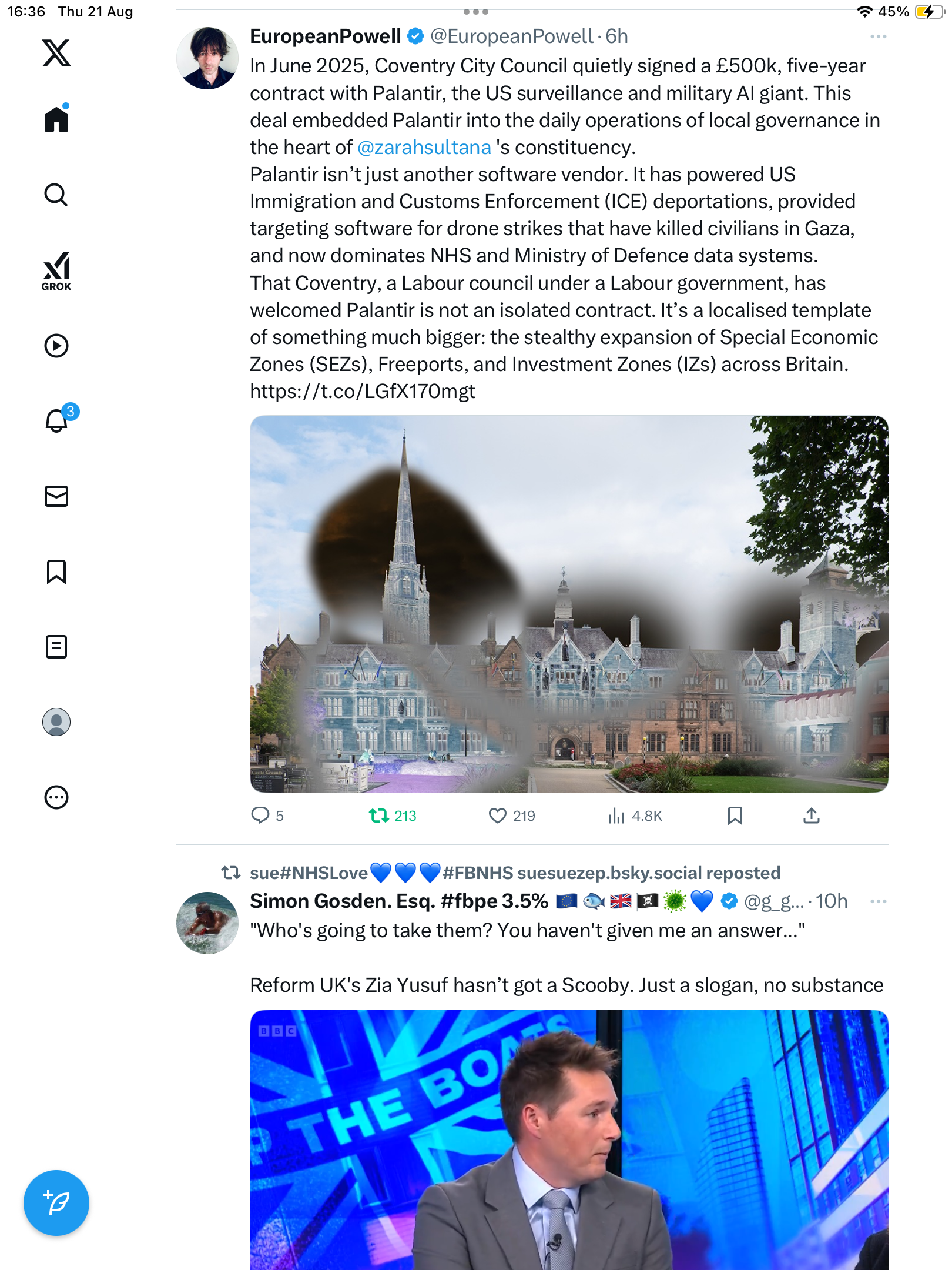
Task: Open the @zarahsultana mention link
Action: click(x=424, y=147)
